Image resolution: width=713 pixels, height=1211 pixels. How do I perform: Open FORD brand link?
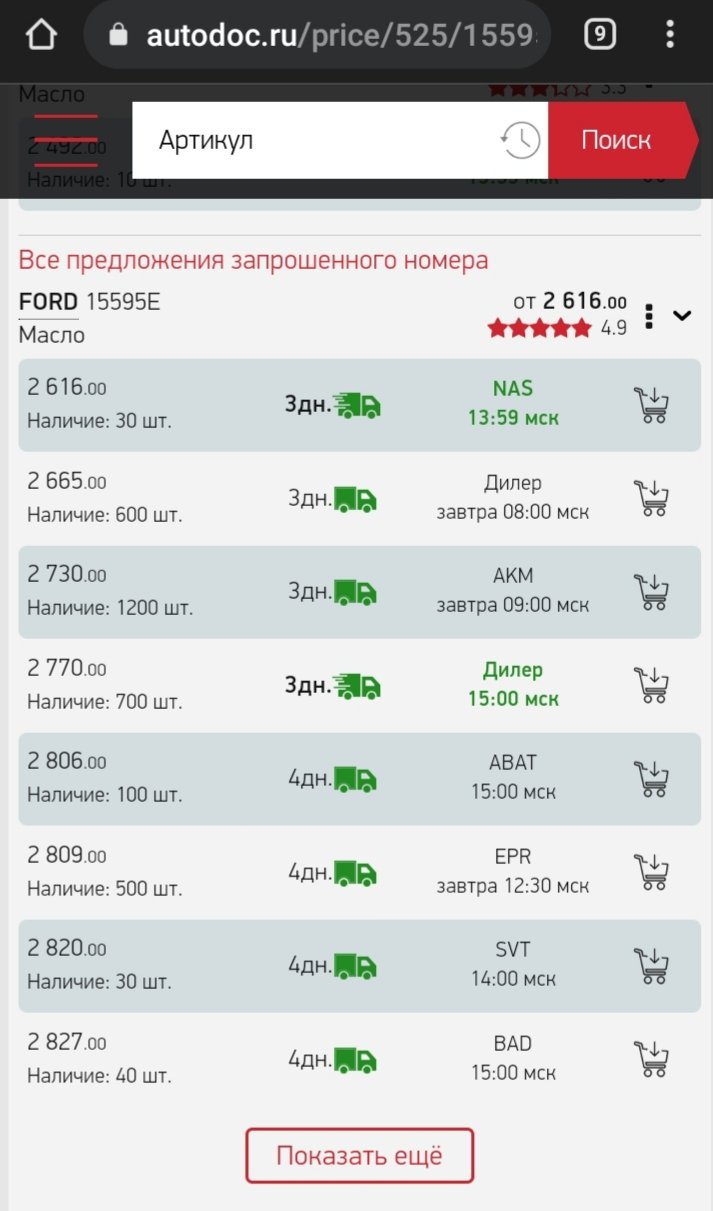48,302
